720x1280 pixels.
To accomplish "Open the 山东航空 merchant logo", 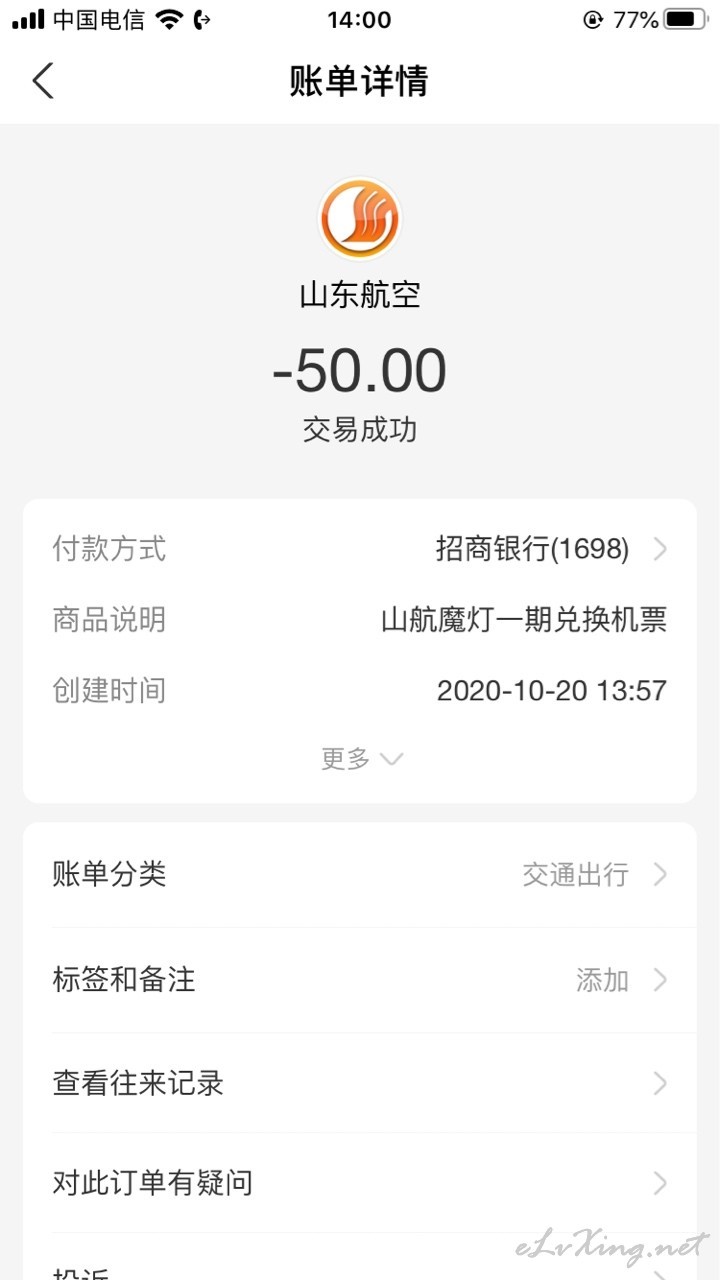I will click(359, 219).
